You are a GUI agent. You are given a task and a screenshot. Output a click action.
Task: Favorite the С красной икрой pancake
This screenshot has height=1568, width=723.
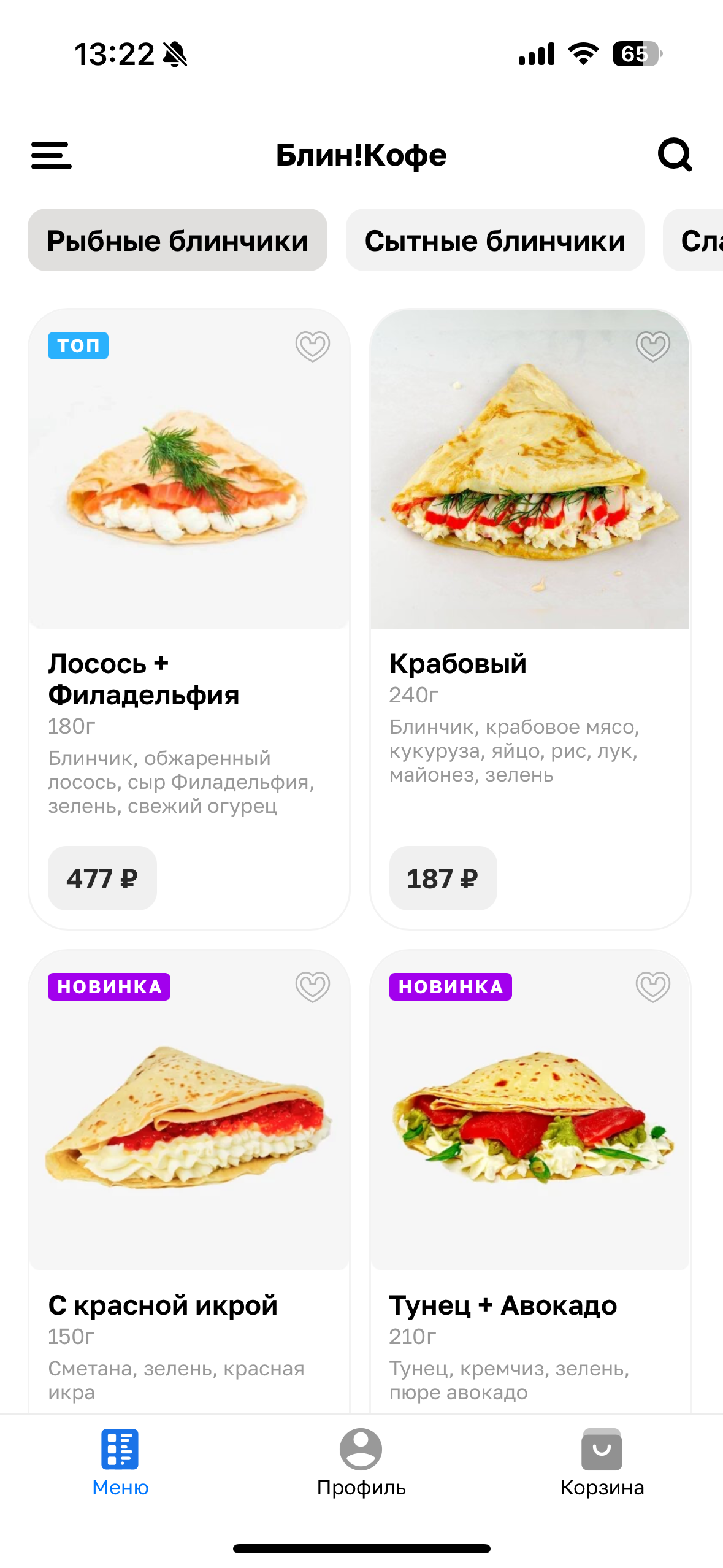[x=313, y=987]
